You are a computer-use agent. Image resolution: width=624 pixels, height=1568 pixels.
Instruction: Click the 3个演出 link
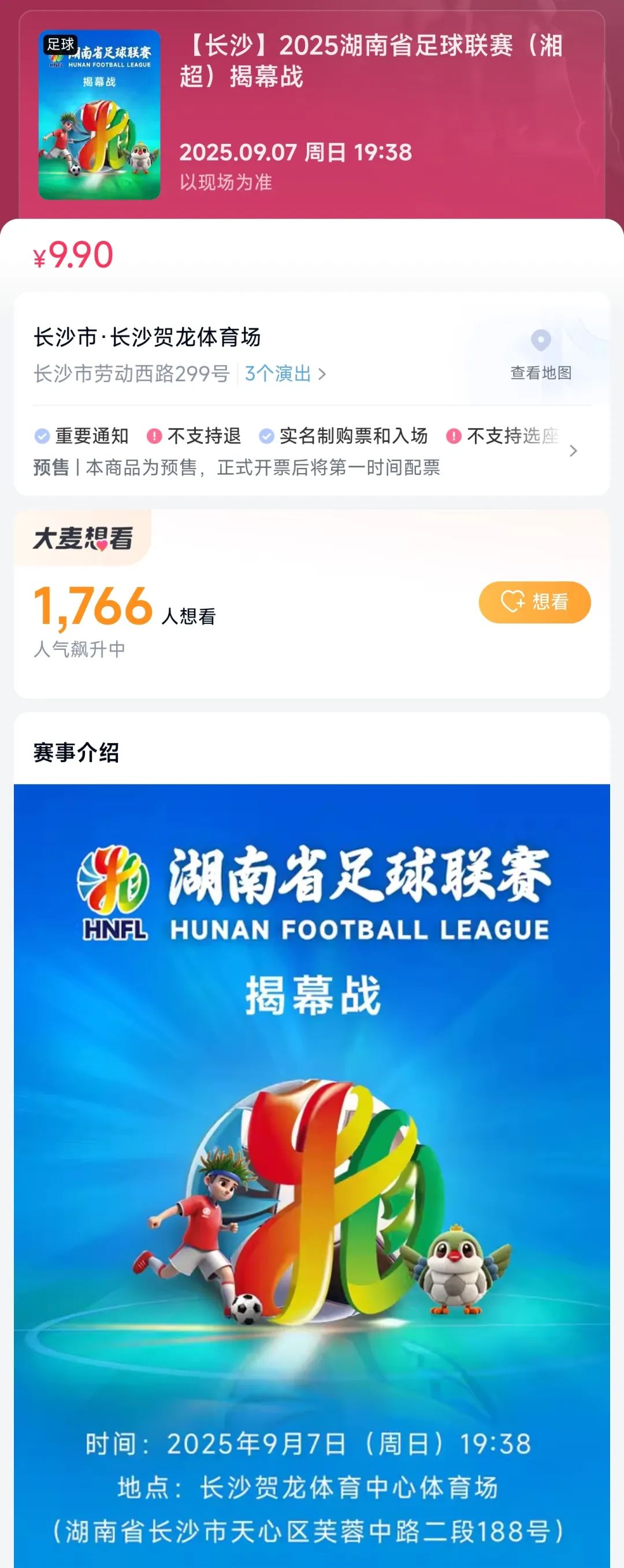coord(280,374)
